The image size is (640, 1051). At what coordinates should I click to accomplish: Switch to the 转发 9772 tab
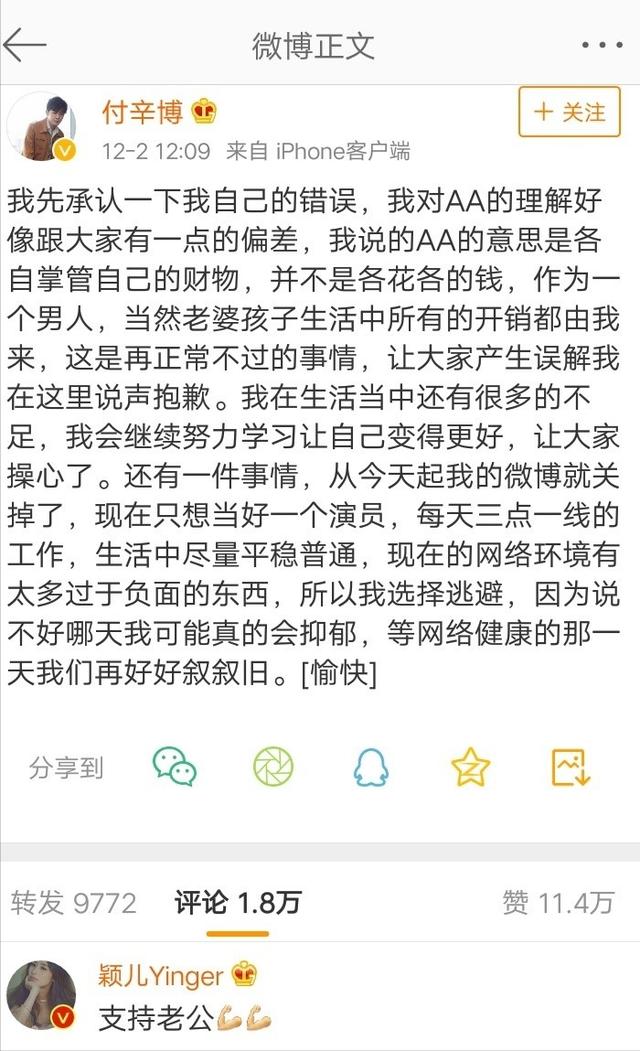click(x=74, y=903)
